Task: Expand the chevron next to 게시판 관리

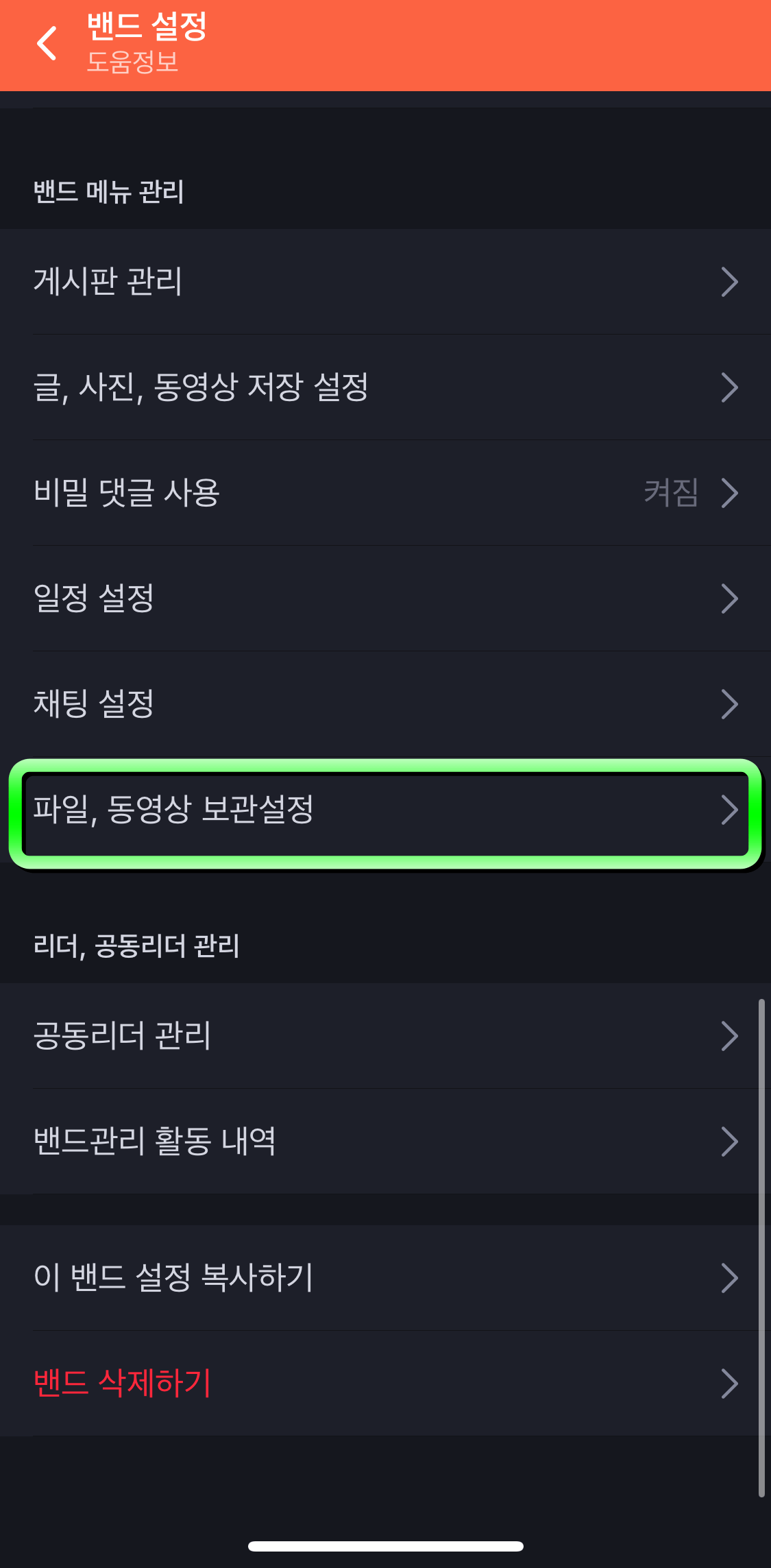Action: tap(731, 281)
